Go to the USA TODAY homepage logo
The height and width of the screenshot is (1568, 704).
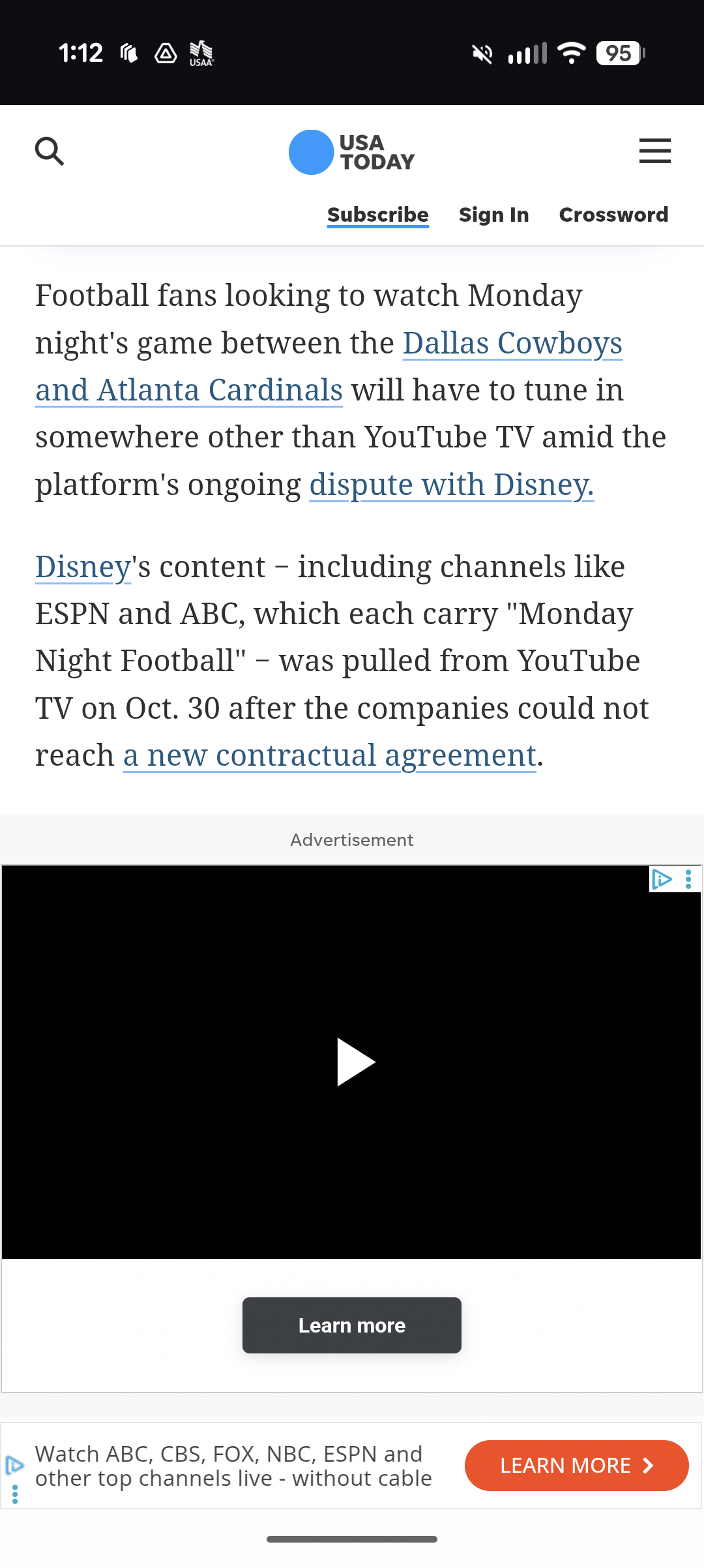coord(352,152)
